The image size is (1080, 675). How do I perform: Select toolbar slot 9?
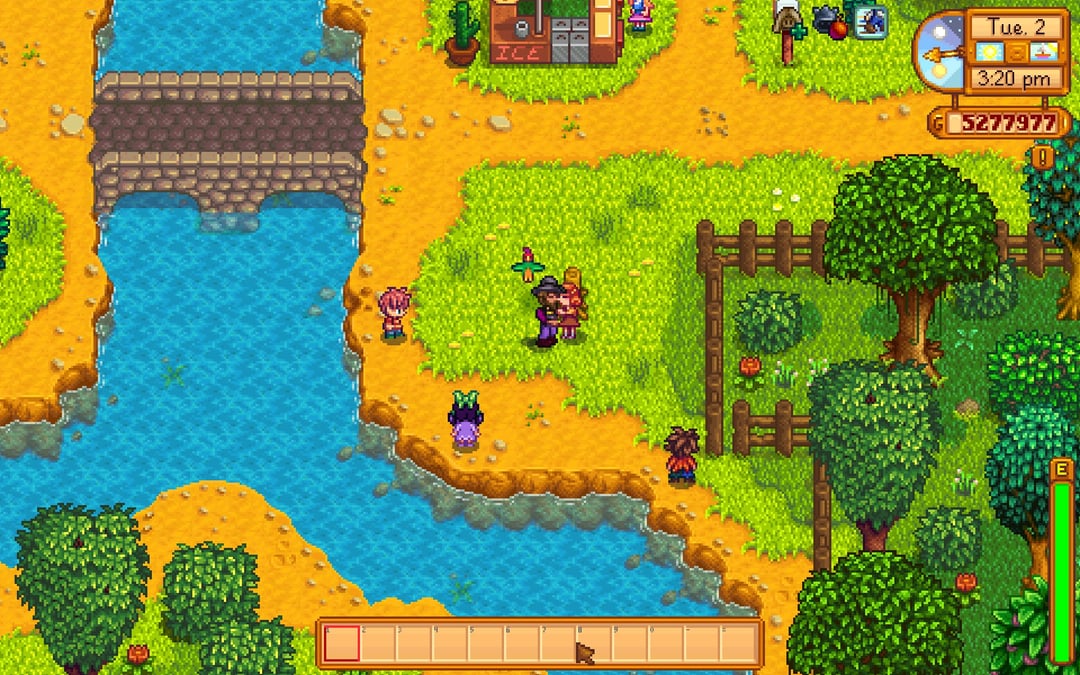tap(630, 643)
